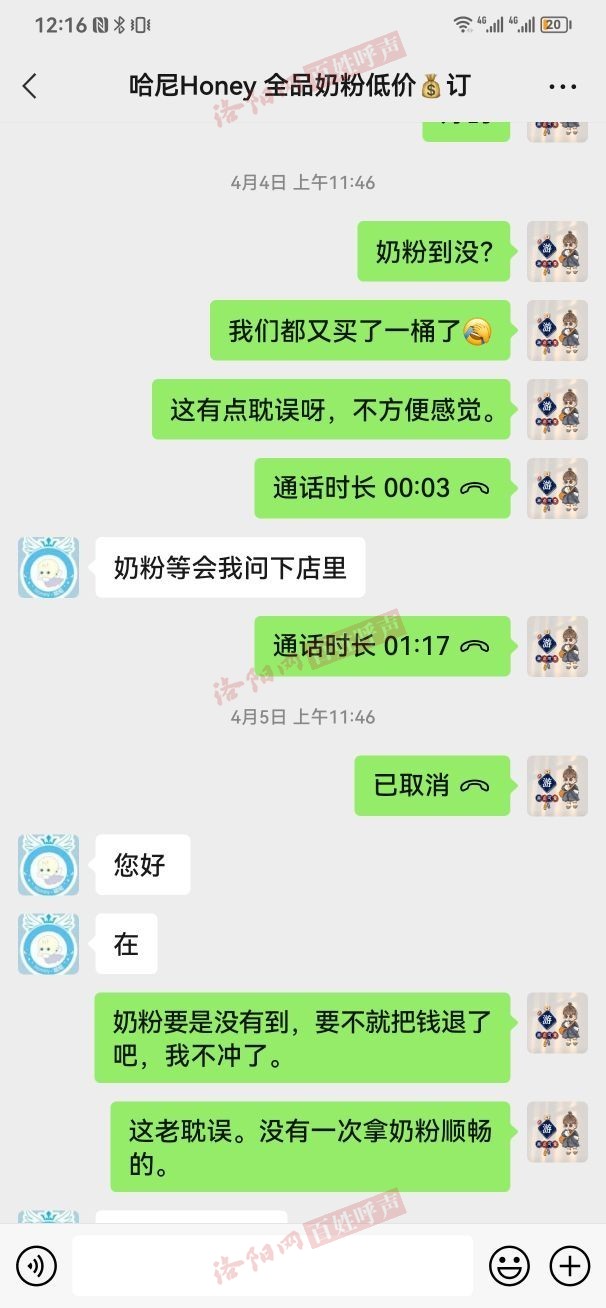The image size is (606, 1308).
Task: Call again from 通话时长 00:03 bubble
Action: [x=382, y=488]
